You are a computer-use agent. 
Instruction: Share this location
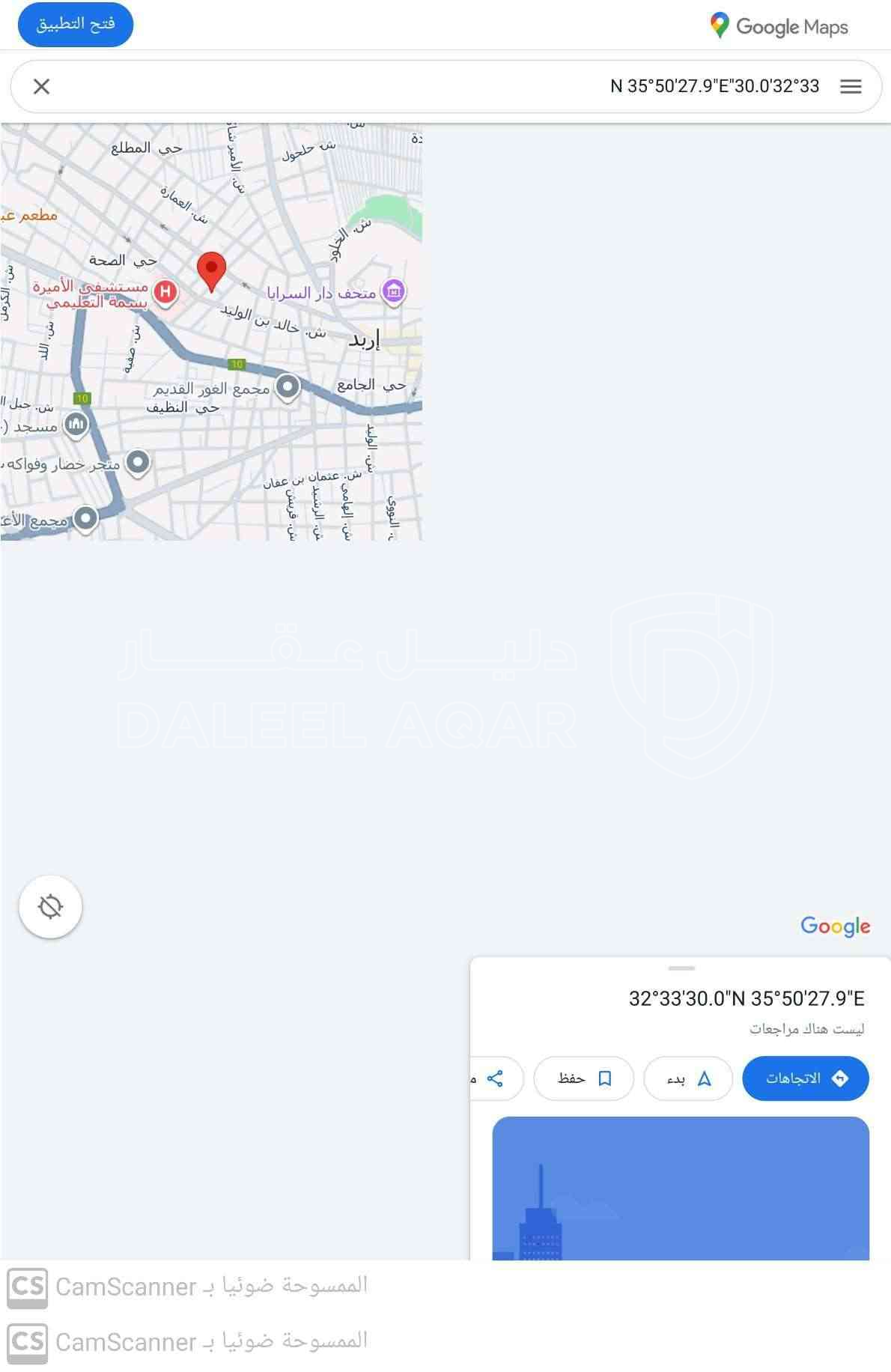[495, 1078]
